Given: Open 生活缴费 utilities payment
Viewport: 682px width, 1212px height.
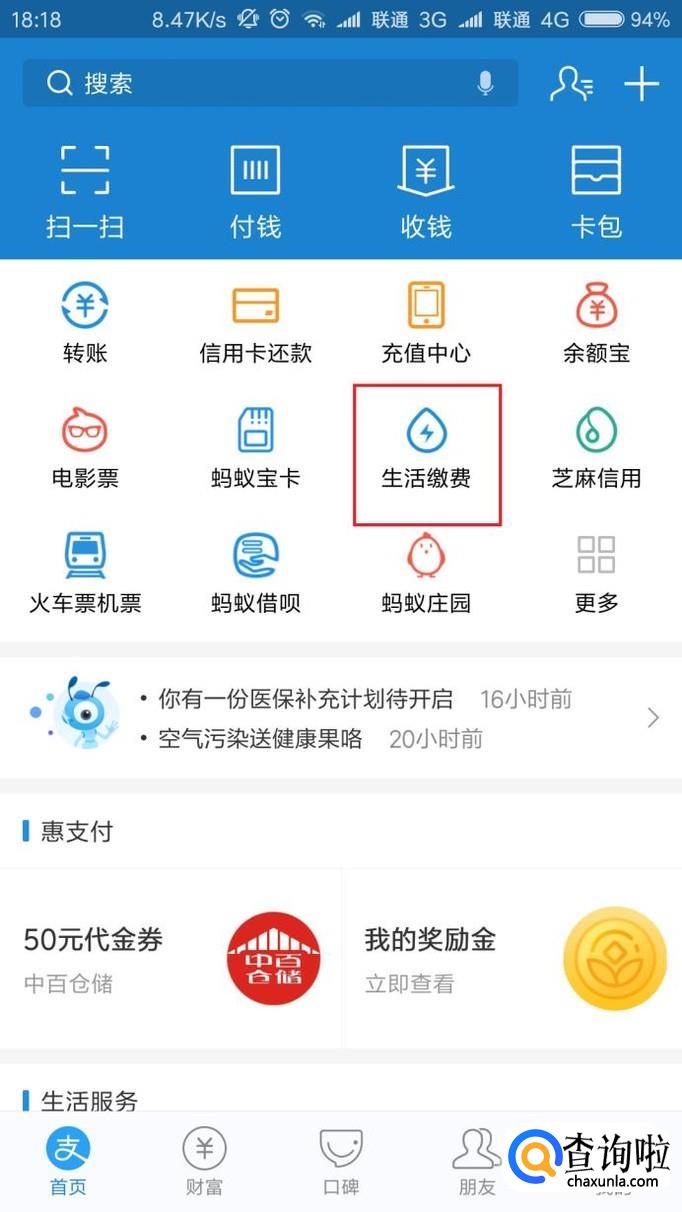Looking at the screenshot, I should coord(426,452).
